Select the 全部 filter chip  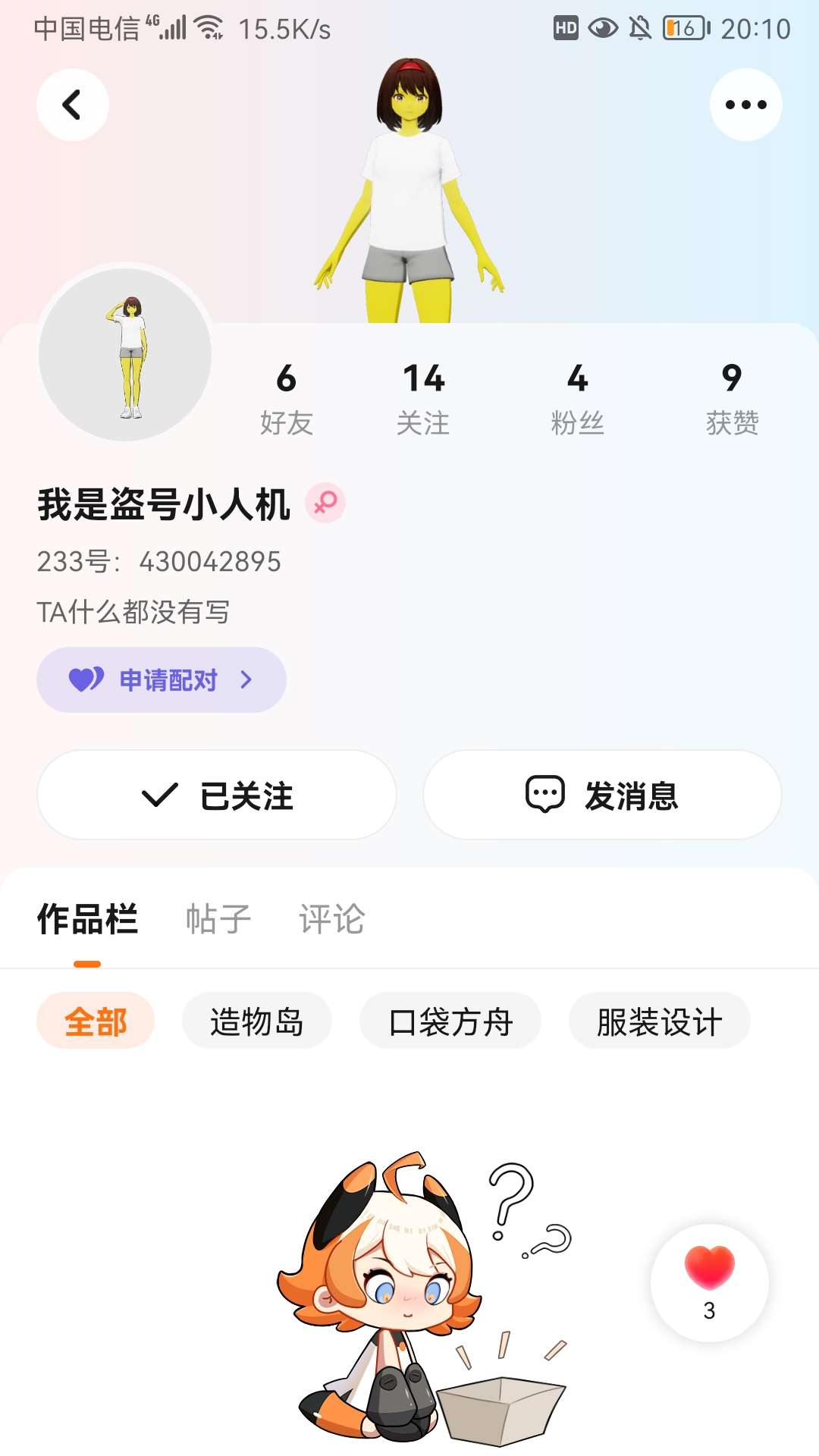tap(96, 1021)
